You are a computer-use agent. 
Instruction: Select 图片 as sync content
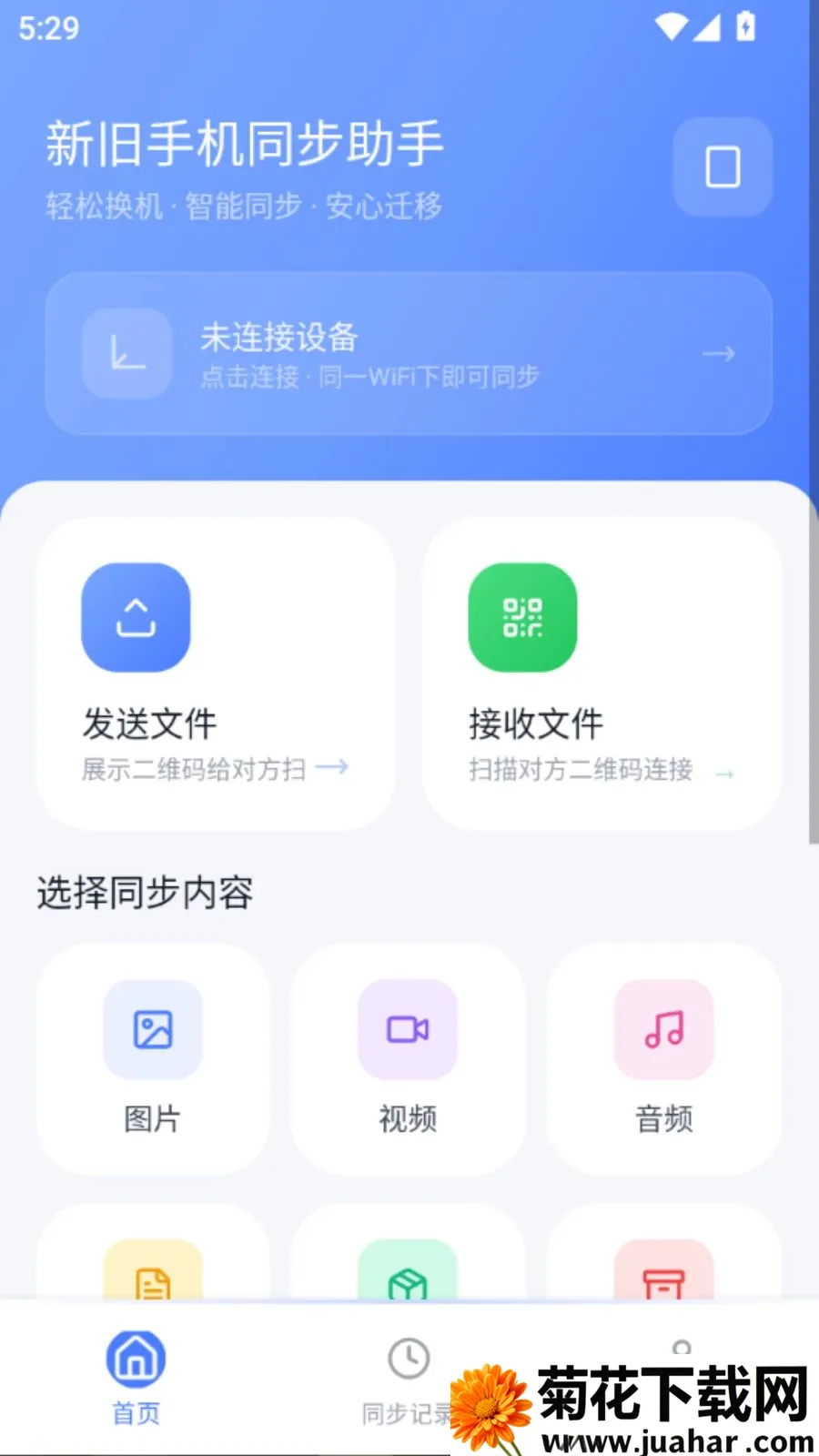pyautogui.click(x=153, y=1058)
